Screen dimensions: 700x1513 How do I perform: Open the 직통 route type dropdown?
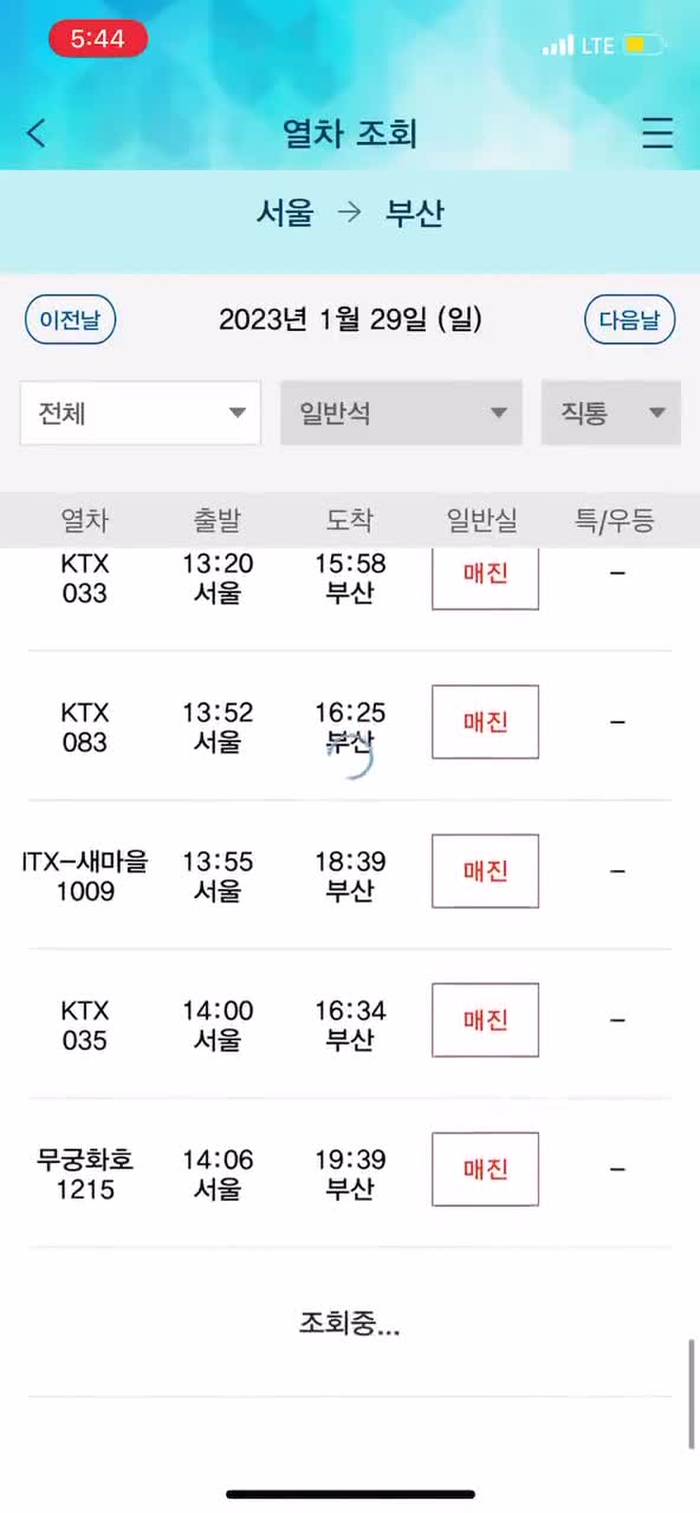coord(611,413)
